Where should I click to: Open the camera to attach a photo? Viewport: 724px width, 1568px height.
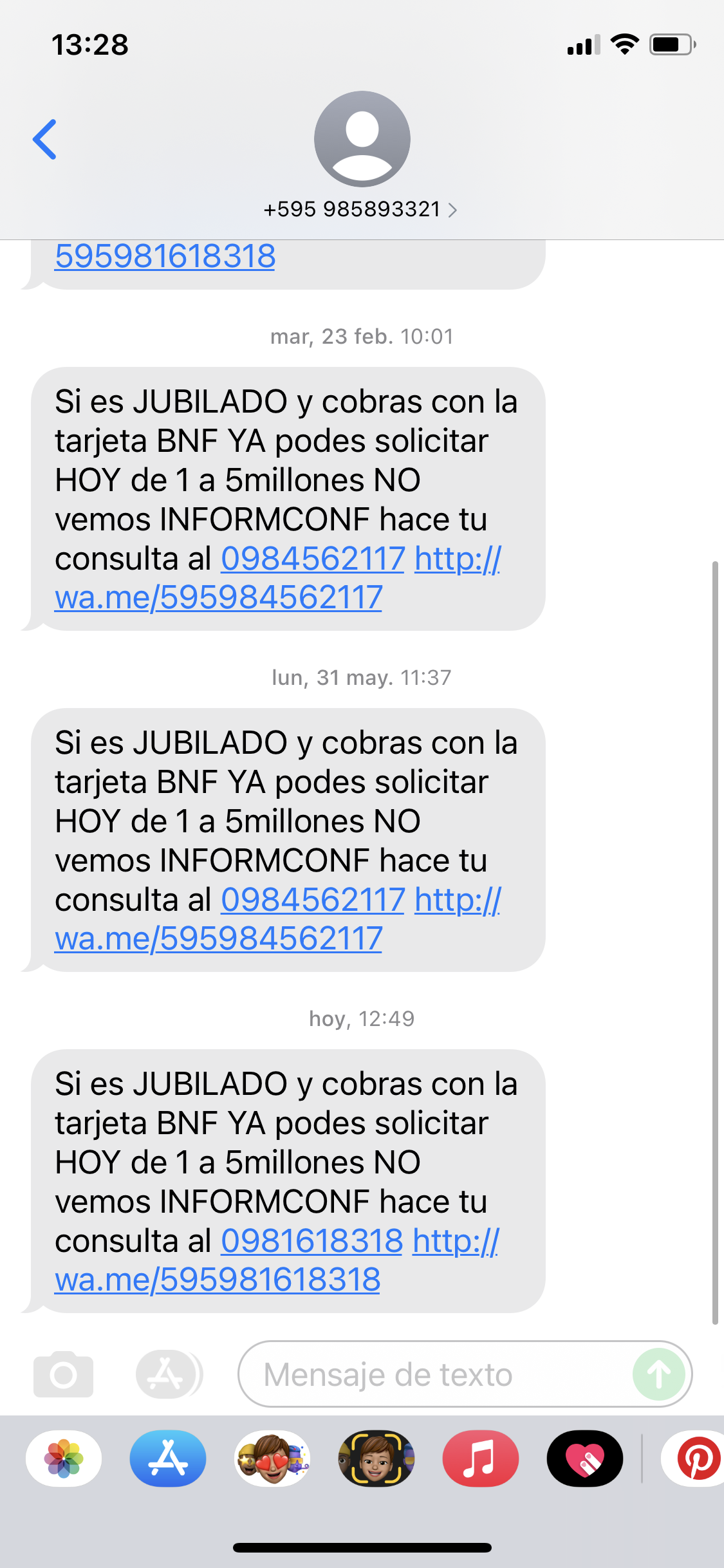point(63,1374)
